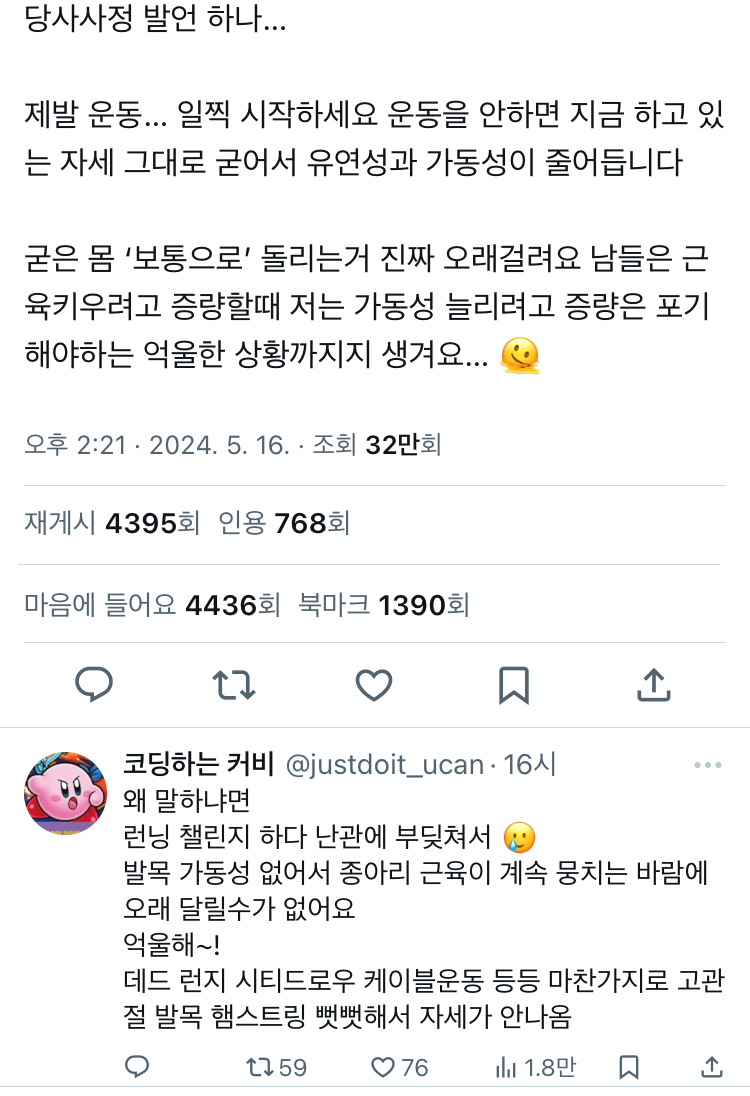
Task: Bookmark 코딩하는 커비's reply
Action: [x=629, y=1068]
